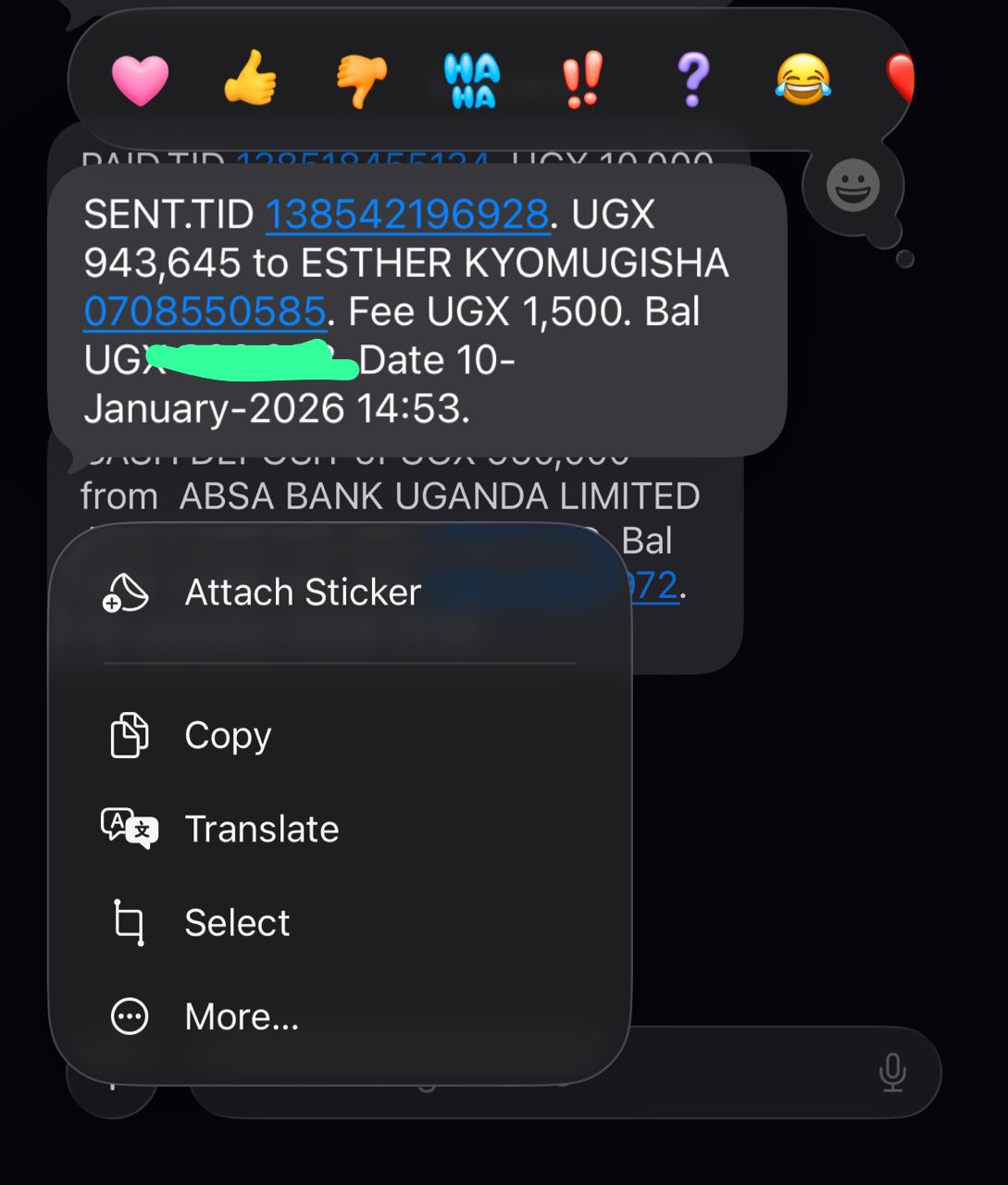React with the thumbs up

coord(251,79)
